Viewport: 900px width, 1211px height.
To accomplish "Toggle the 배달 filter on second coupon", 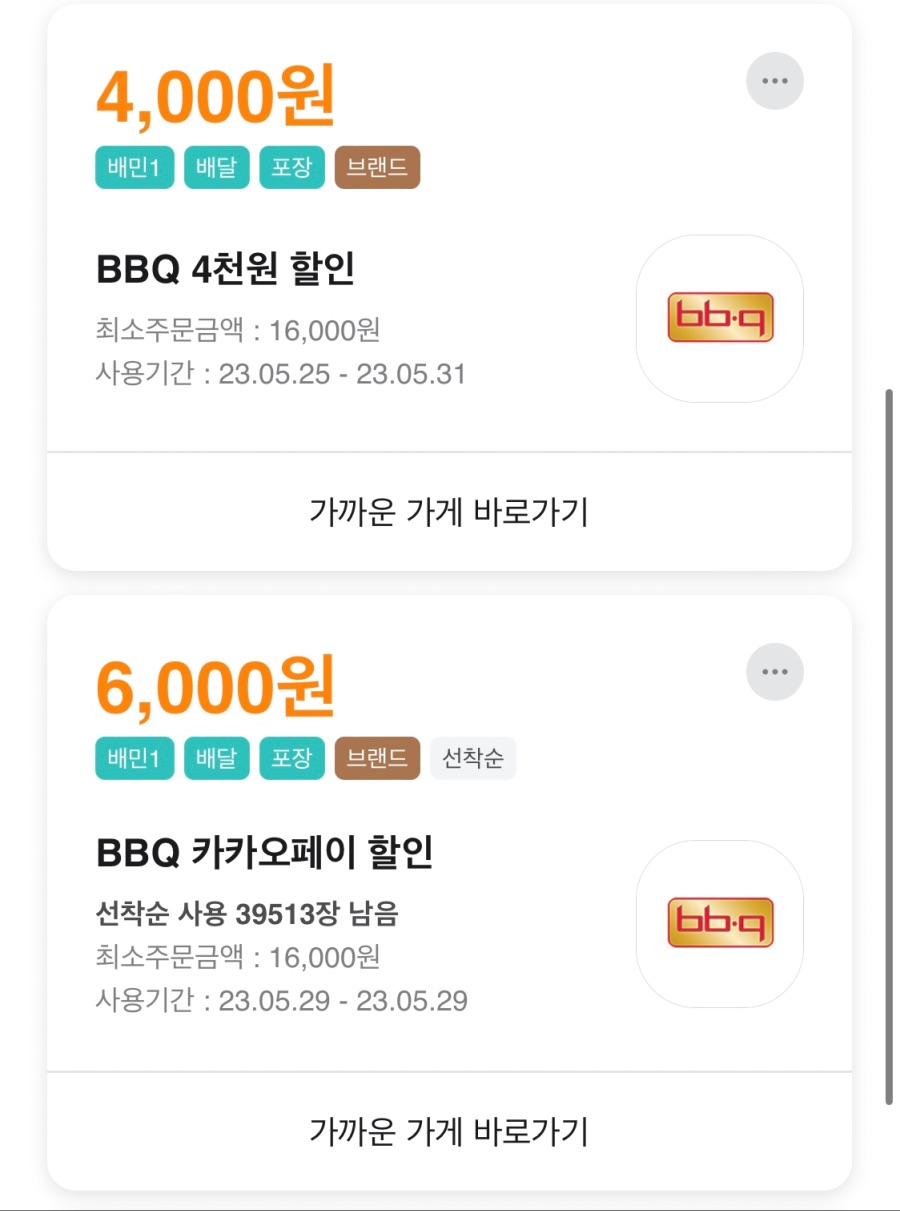I will click(x=216, y=758).
